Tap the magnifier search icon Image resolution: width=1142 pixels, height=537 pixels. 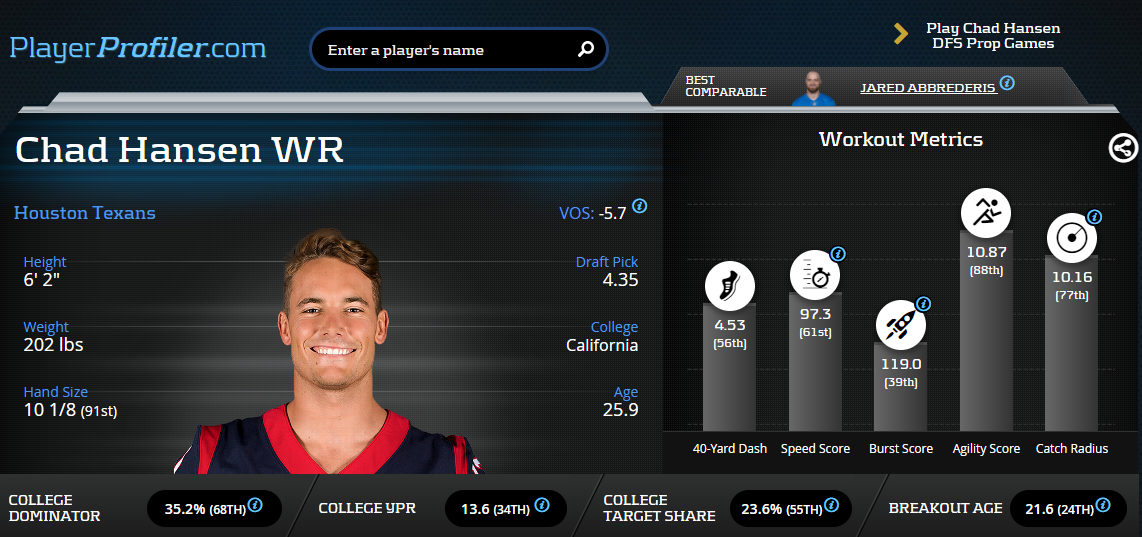(586, 49)
